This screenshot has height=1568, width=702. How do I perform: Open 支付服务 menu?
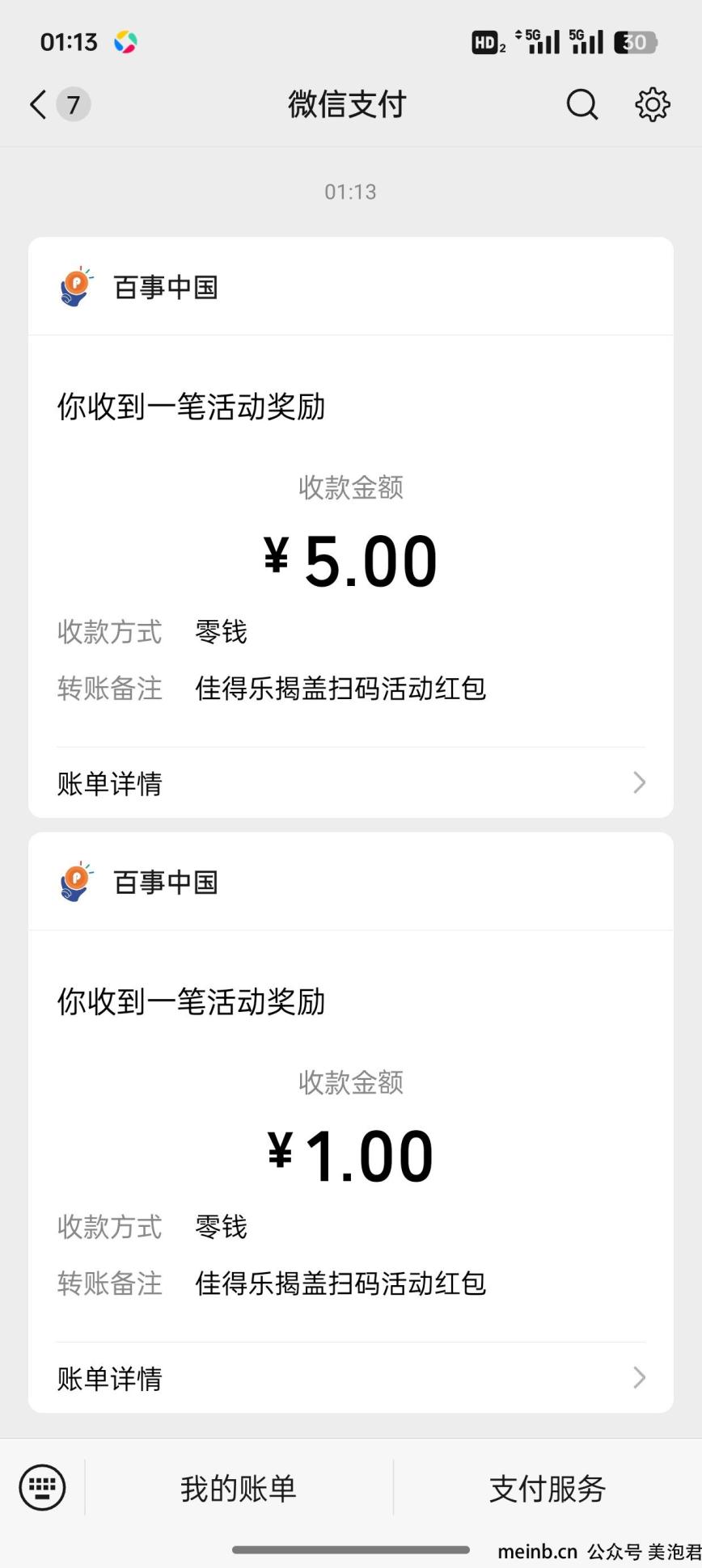[x=548, y=1488]
